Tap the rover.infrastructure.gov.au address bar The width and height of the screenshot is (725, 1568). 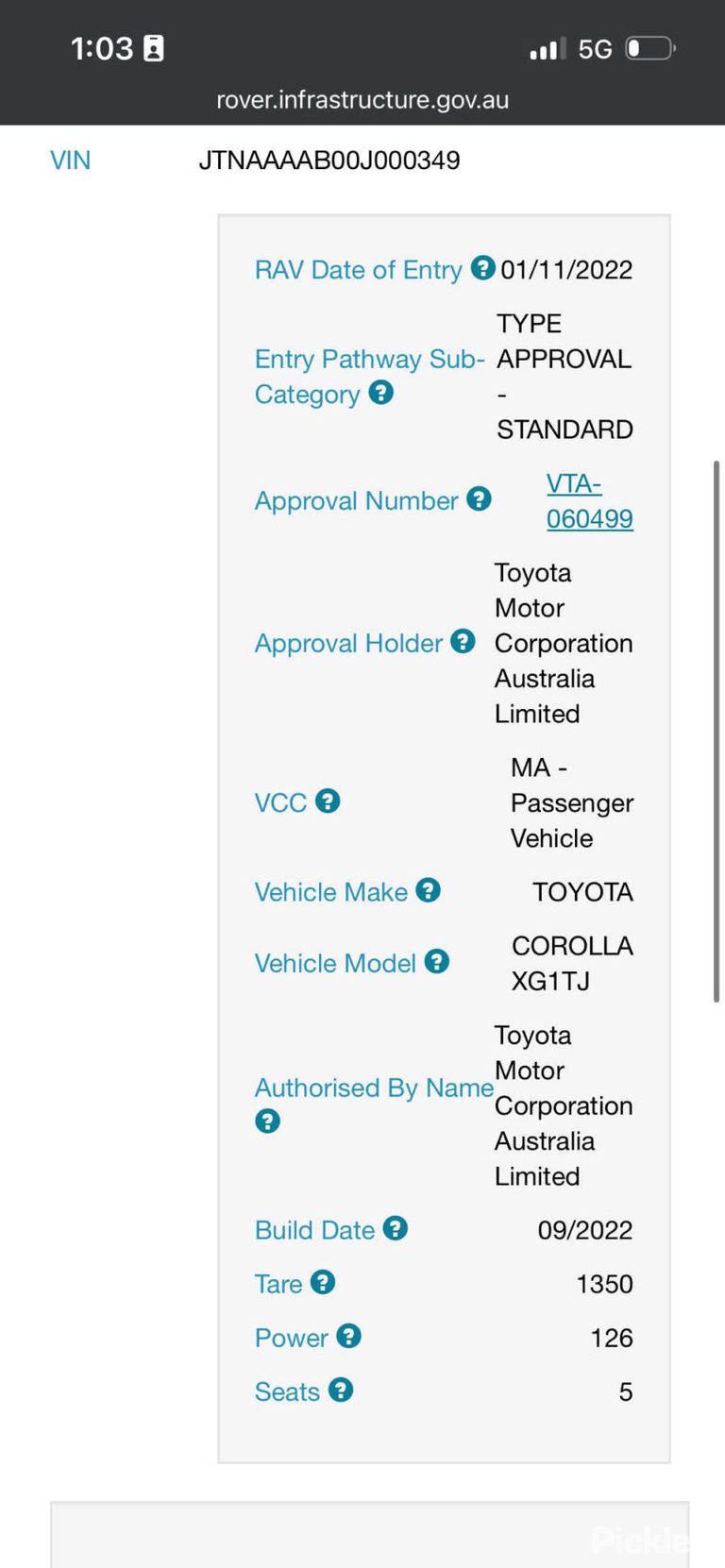(362, 100)
